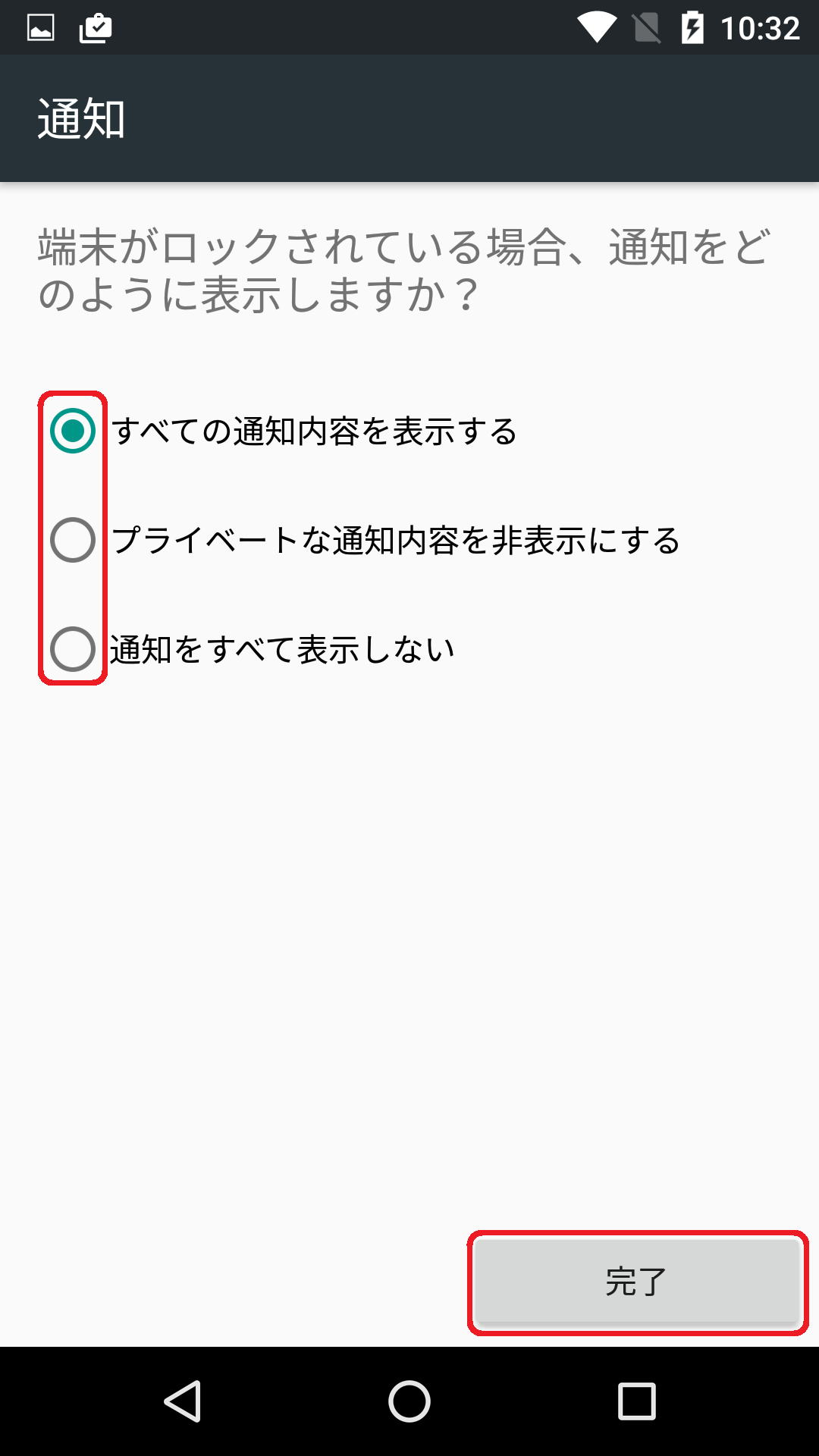Open recent apps from the navigation bar
This screenshot has width=819, height=1456.
[x=637, y=1401]
